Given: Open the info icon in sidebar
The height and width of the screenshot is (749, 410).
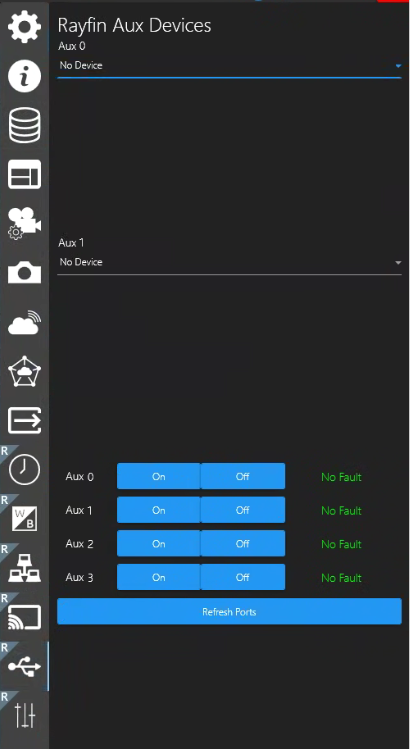Looking at the screenshot, I should [x=24, y=76].
